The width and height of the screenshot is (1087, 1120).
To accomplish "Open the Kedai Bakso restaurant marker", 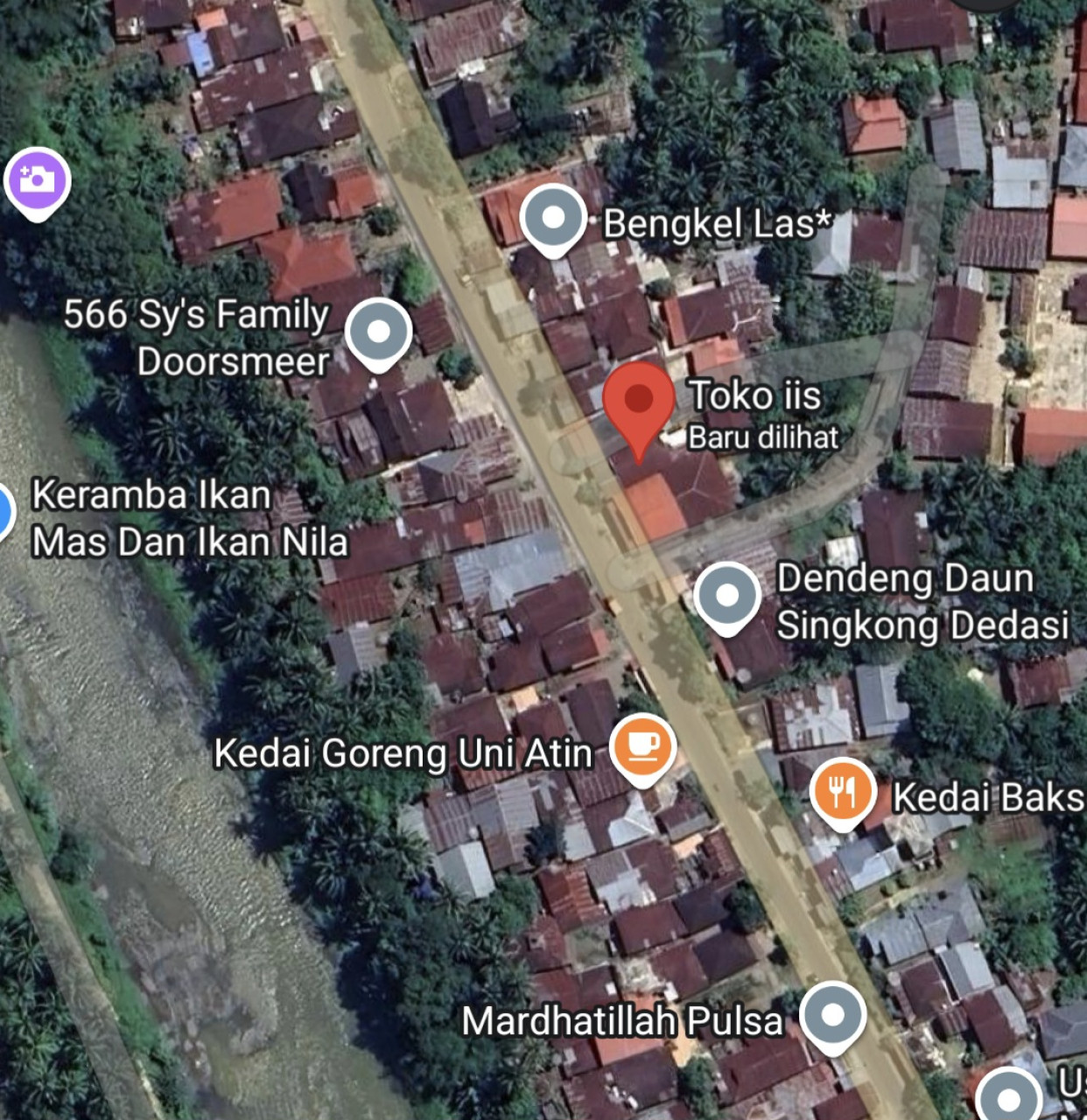I will click(842, 792).
